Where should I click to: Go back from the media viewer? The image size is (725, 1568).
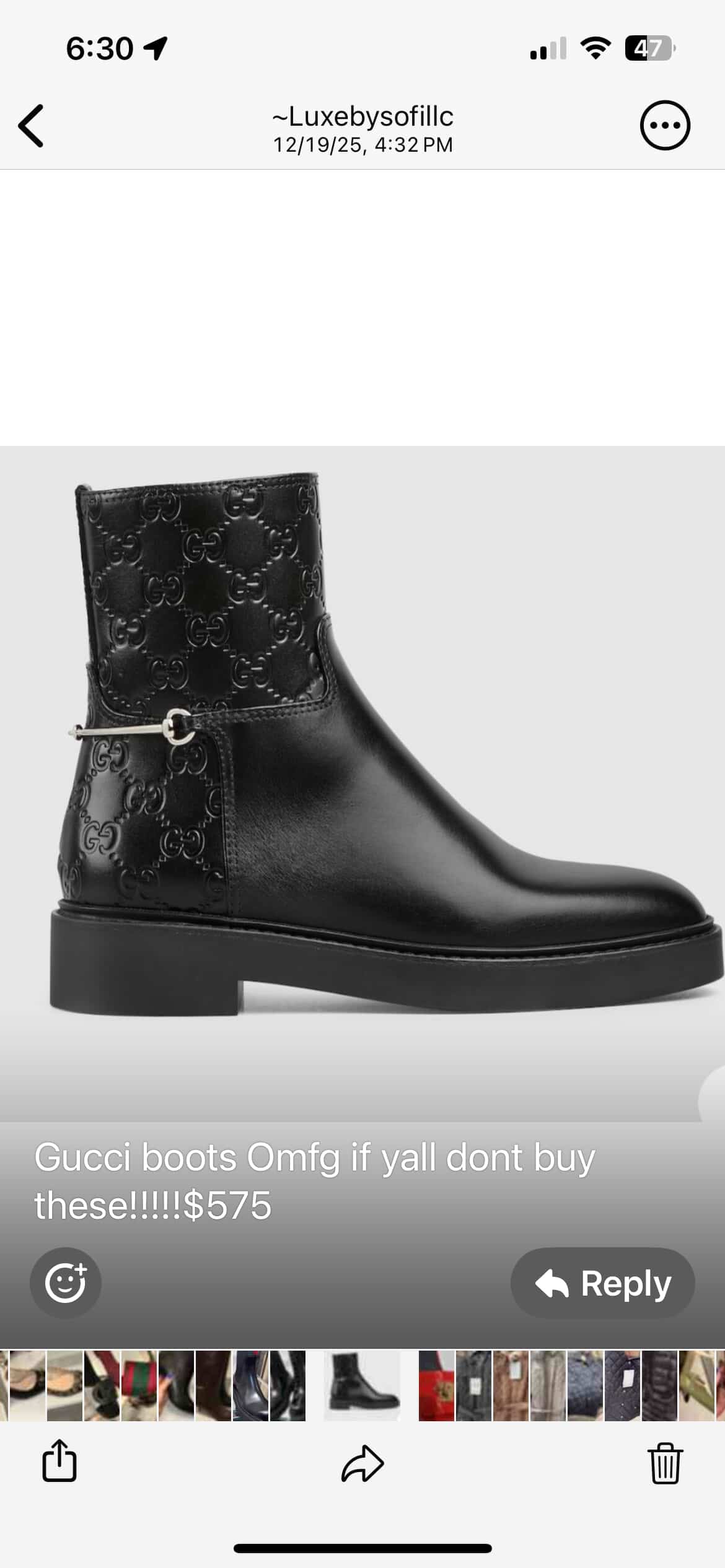[x=31, y=126]
